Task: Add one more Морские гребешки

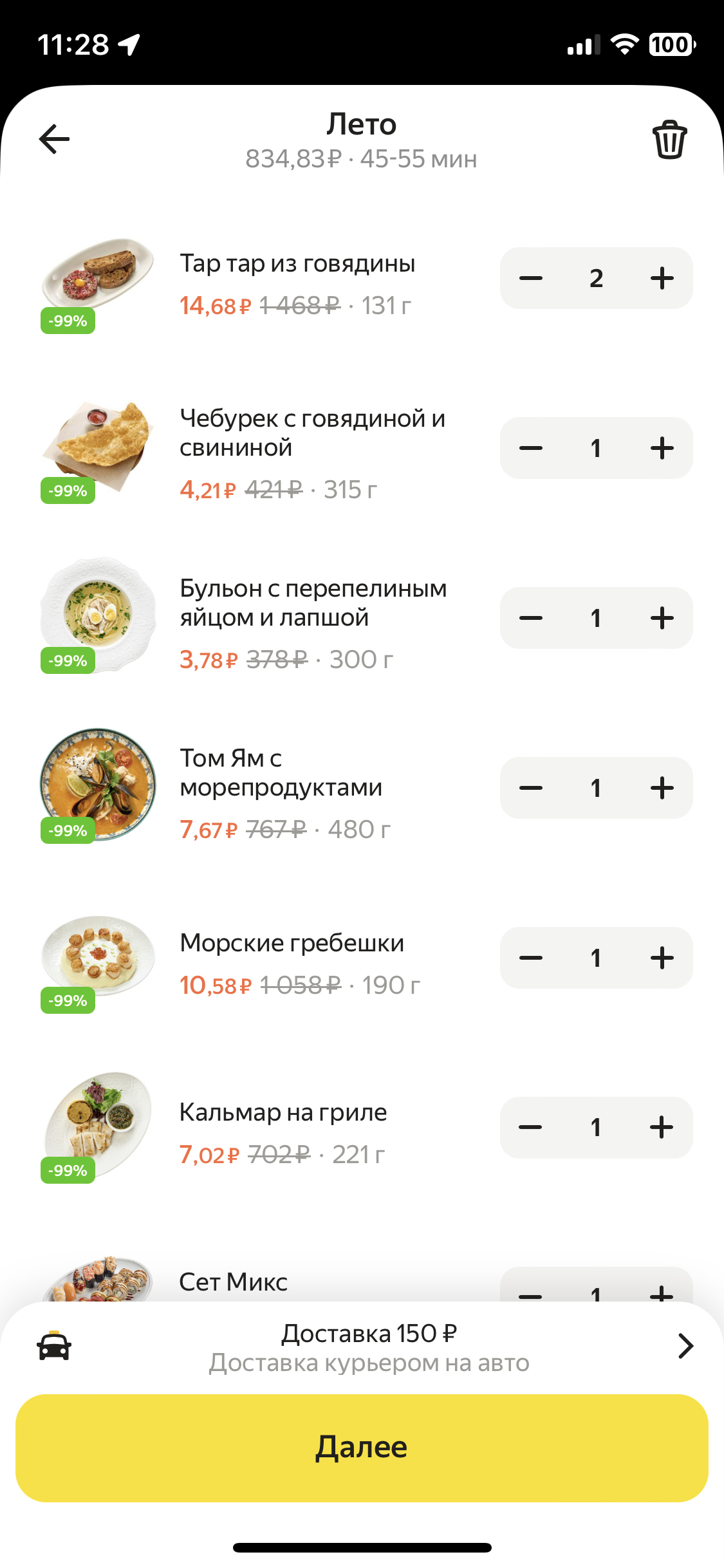Action: coord(662,958)
